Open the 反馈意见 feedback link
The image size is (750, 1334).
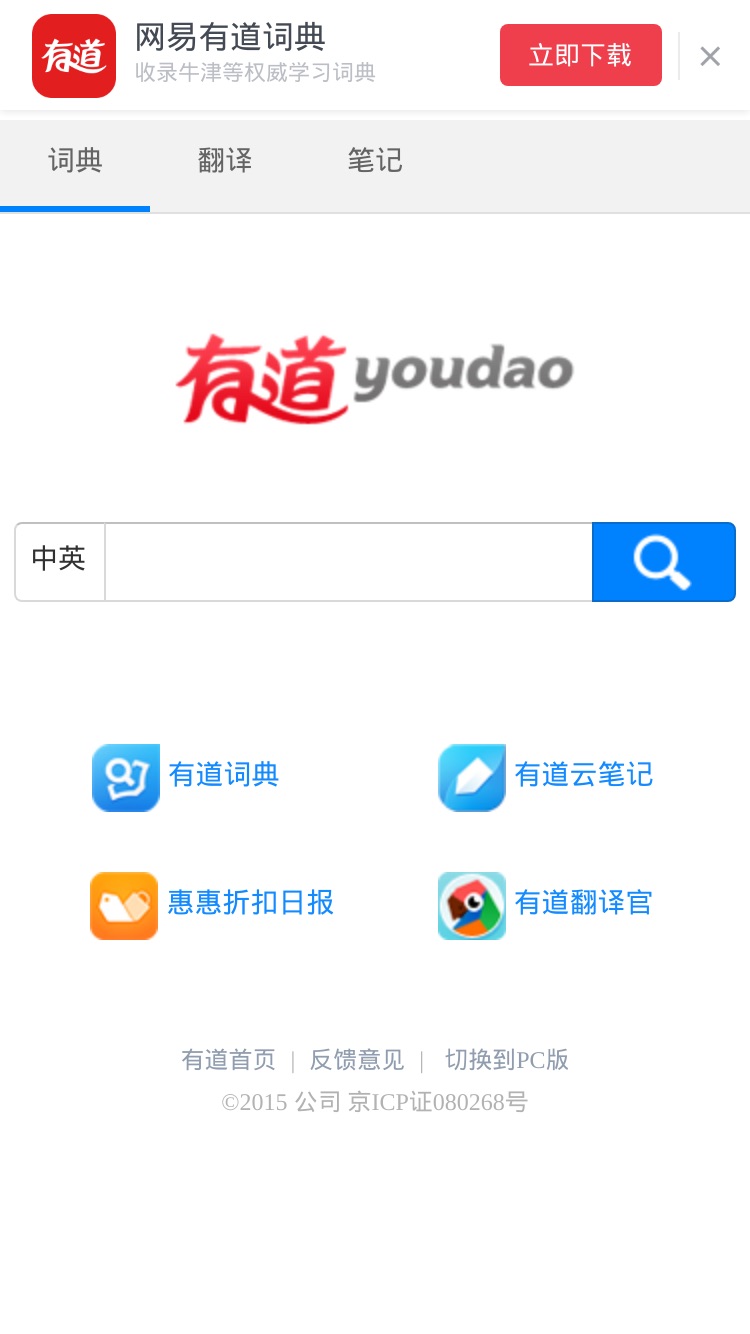coord(357,1060)
